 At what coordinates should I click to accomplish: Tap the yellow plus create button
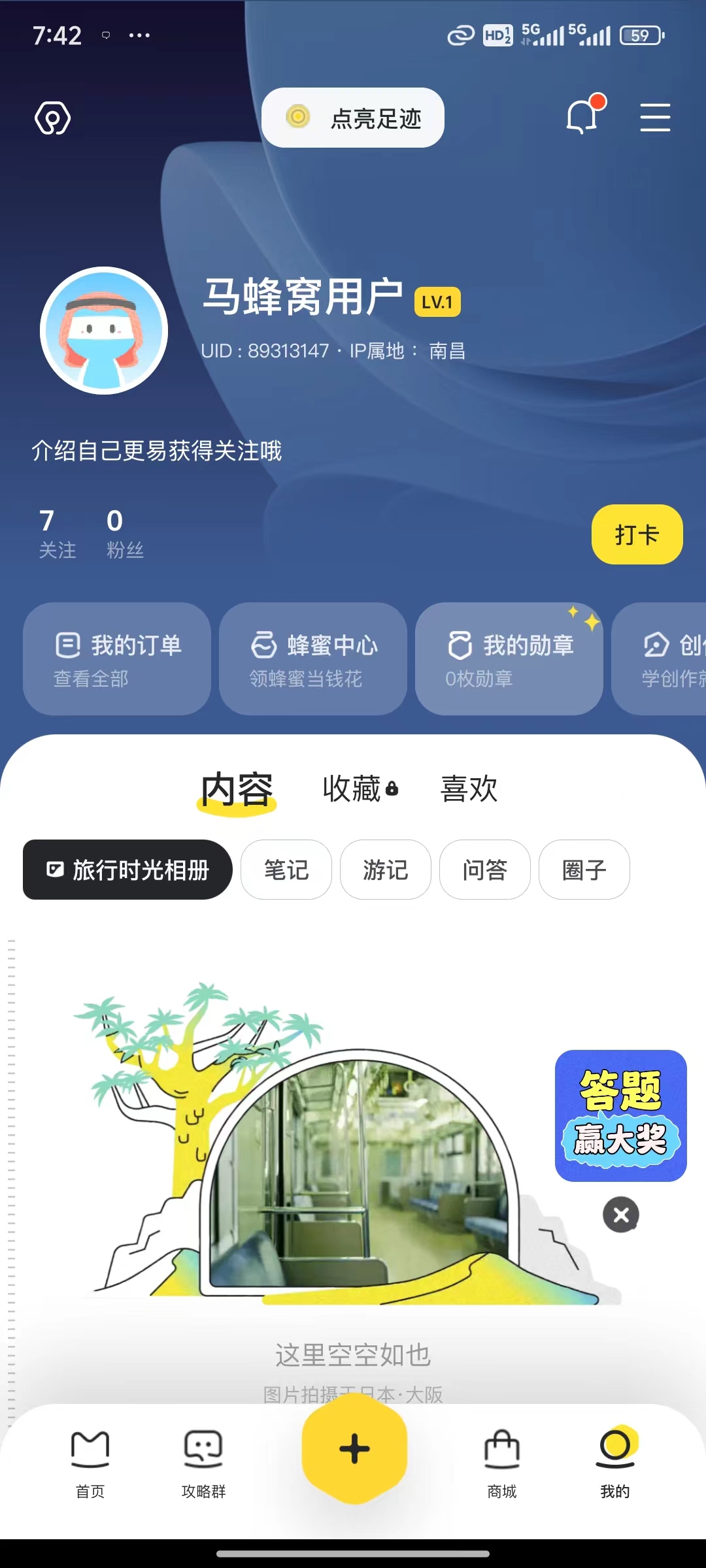(354, 1449)
